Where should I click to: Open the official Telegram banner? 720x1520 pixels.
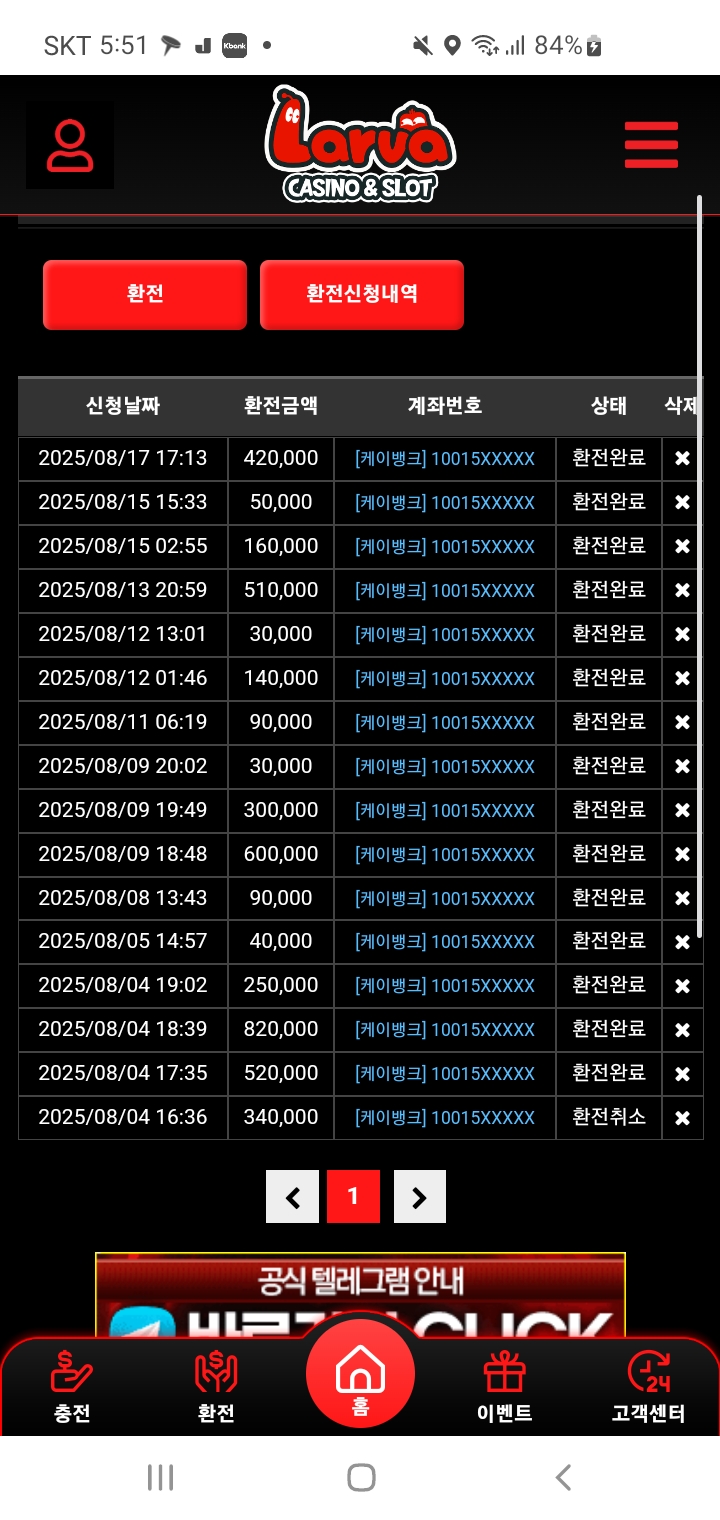pos(360,1295)
